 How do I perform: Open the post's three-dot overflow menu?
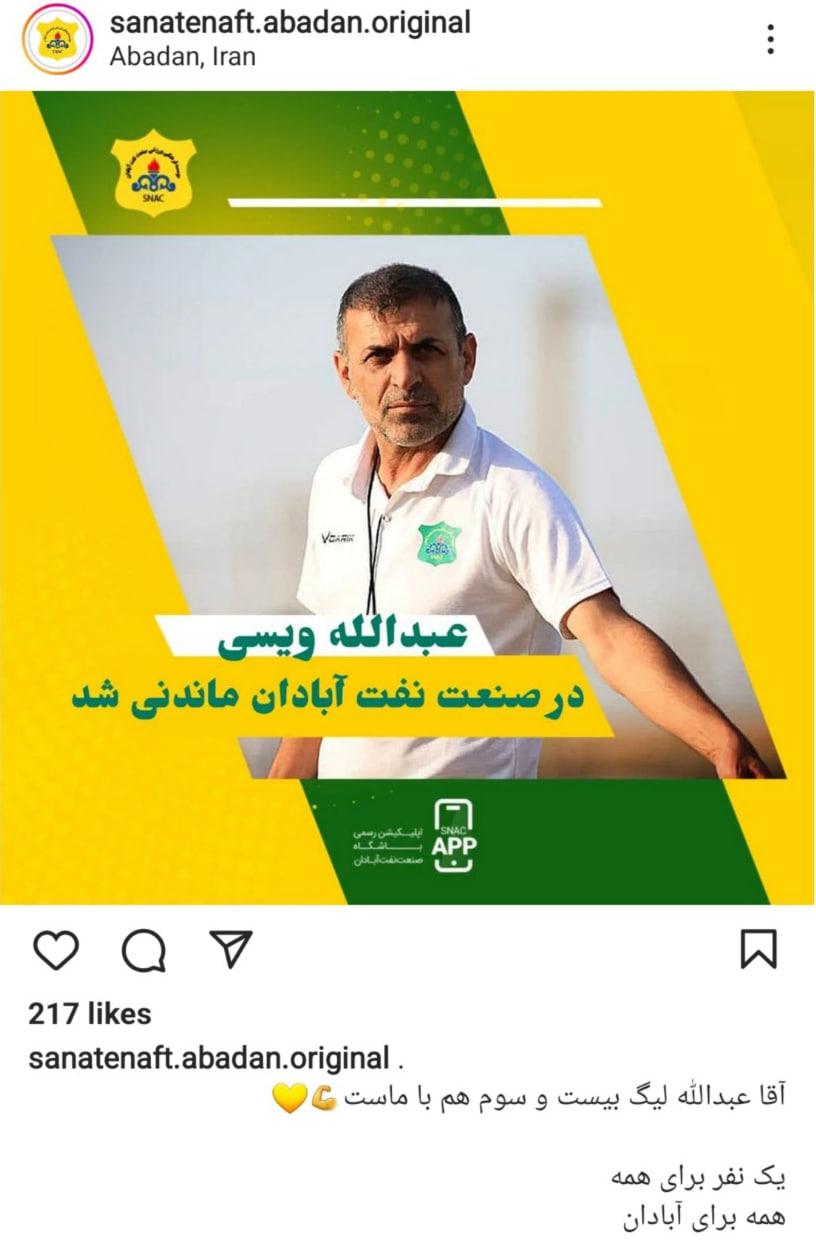click(x=770, y=39)
